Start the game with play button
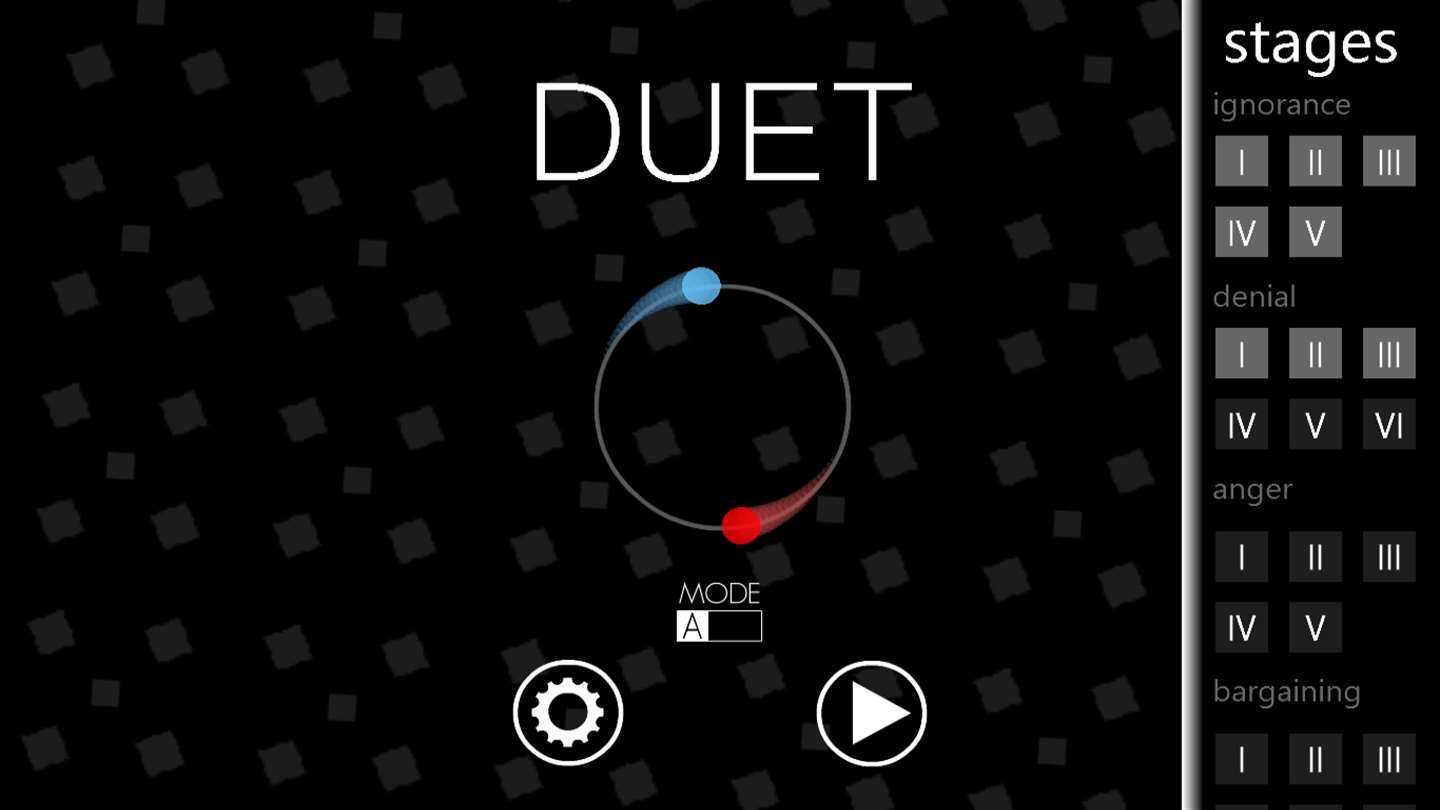The image size is (1440, 810). (872, 713)
